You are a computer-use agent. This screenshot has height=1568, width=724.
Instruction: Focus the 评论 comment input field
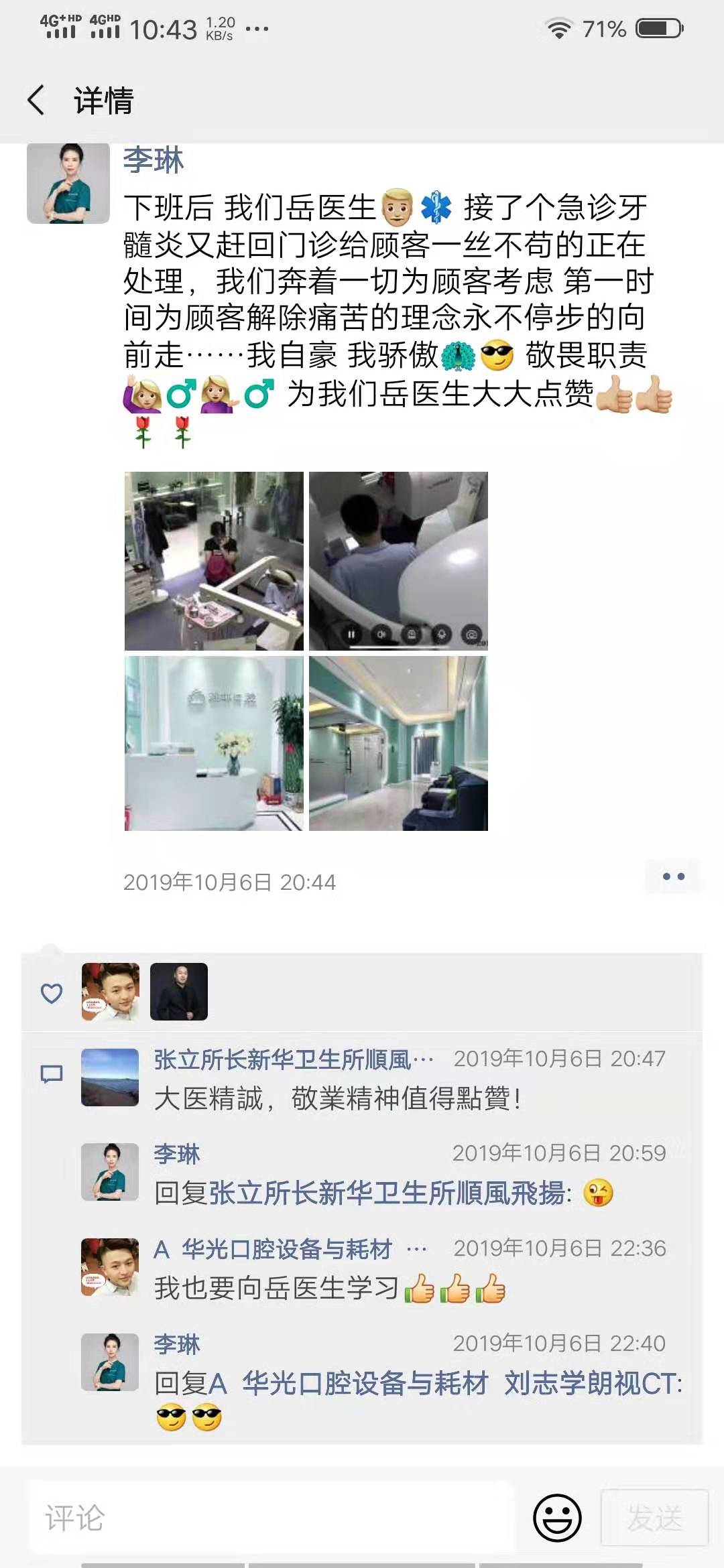271,1518
